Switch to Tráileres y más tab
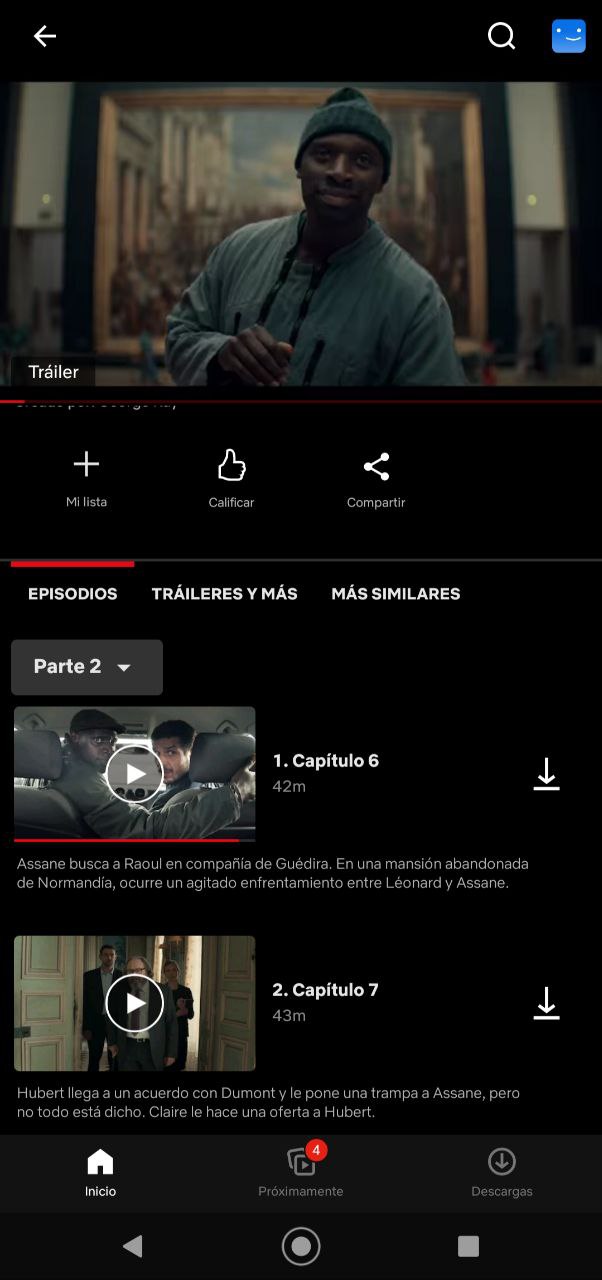Screen dimensions: 602x1280 225,594
